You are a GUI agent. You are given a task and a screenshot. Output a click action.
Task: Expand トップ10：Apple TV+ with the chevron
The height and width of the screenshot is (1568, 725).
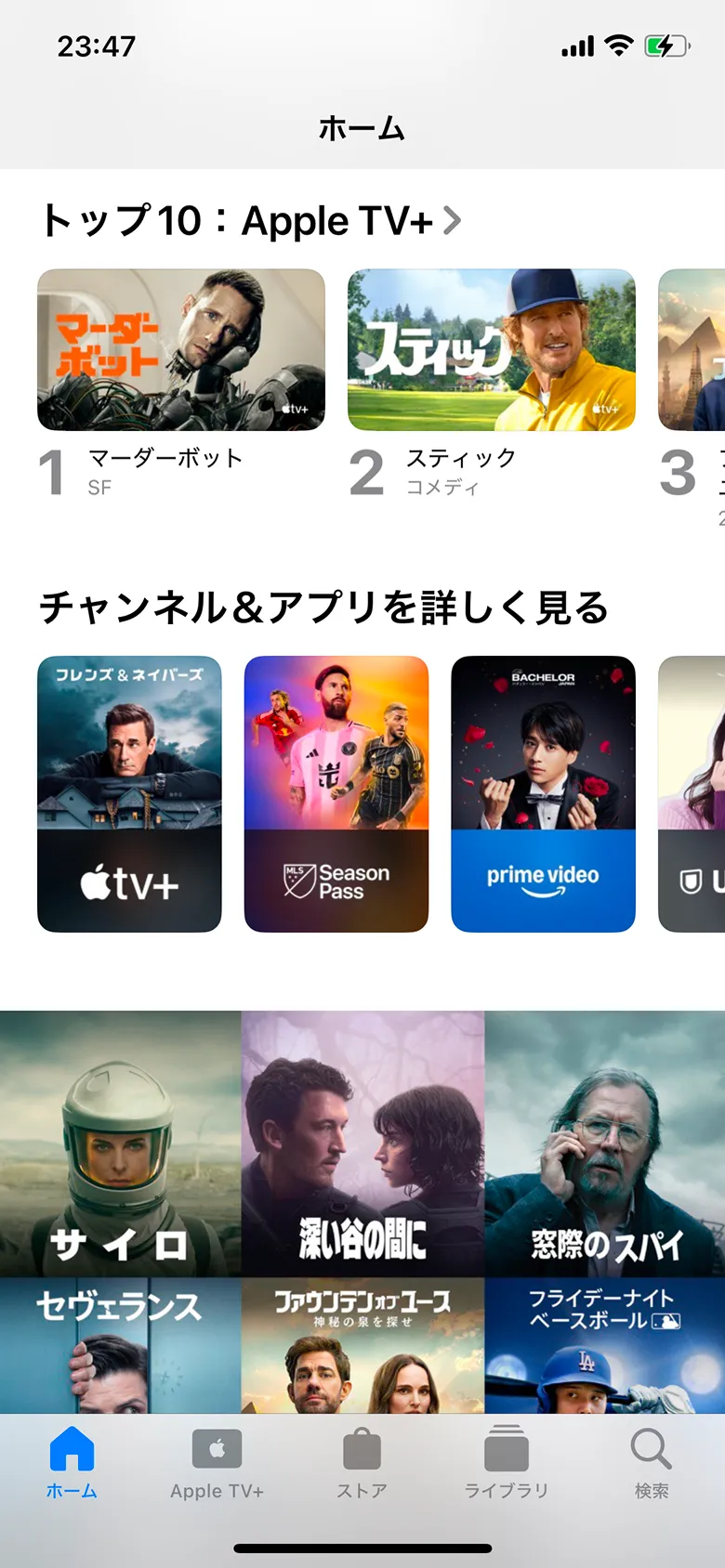click(453, 220)
